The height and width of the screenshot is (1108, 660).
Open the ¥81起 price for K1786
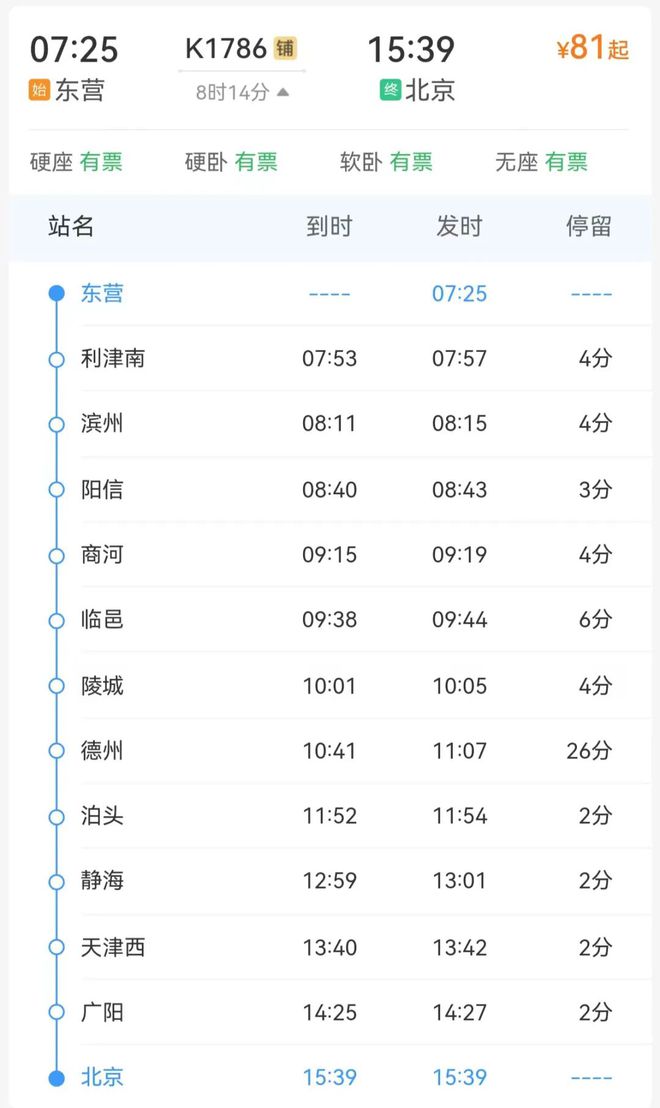pos(592,48)
